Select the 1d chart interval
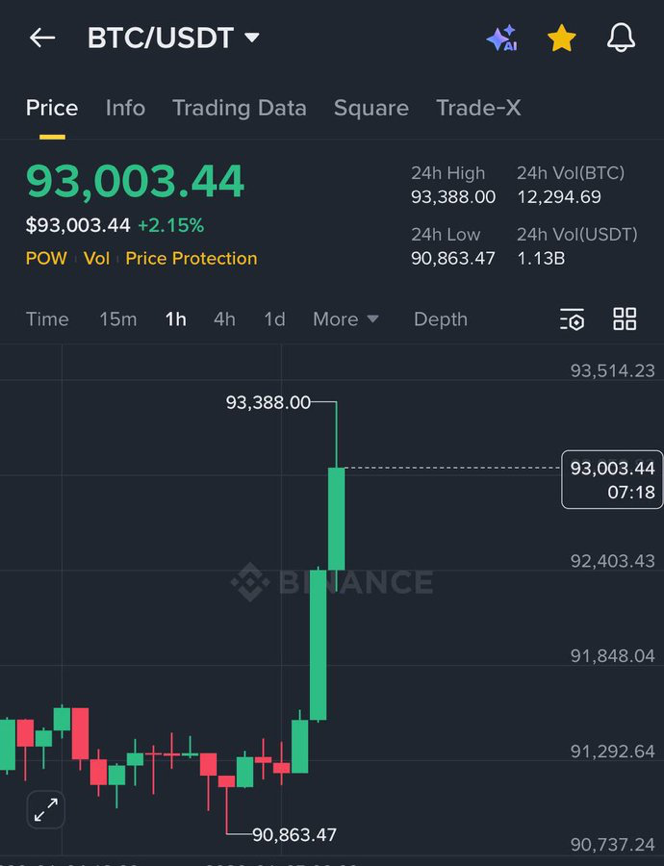Image resolution: width=664 pixels, height=866 pixels. (274, 319)
